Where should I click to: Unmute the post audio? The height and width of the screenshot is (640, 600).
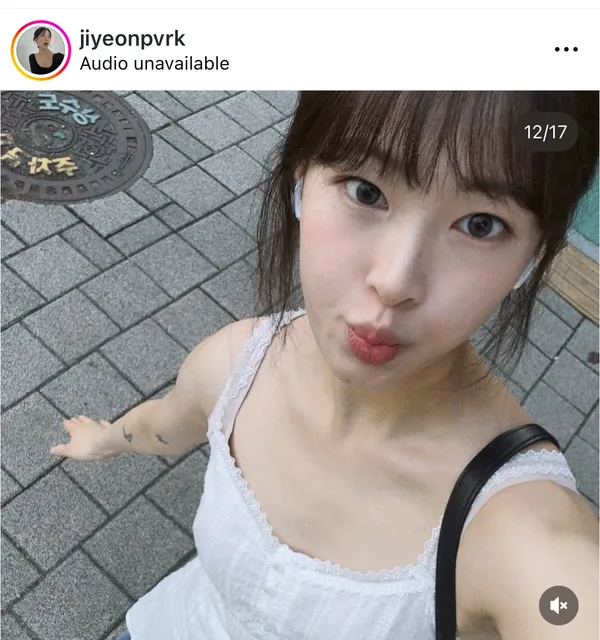click(x=559, y=605)
